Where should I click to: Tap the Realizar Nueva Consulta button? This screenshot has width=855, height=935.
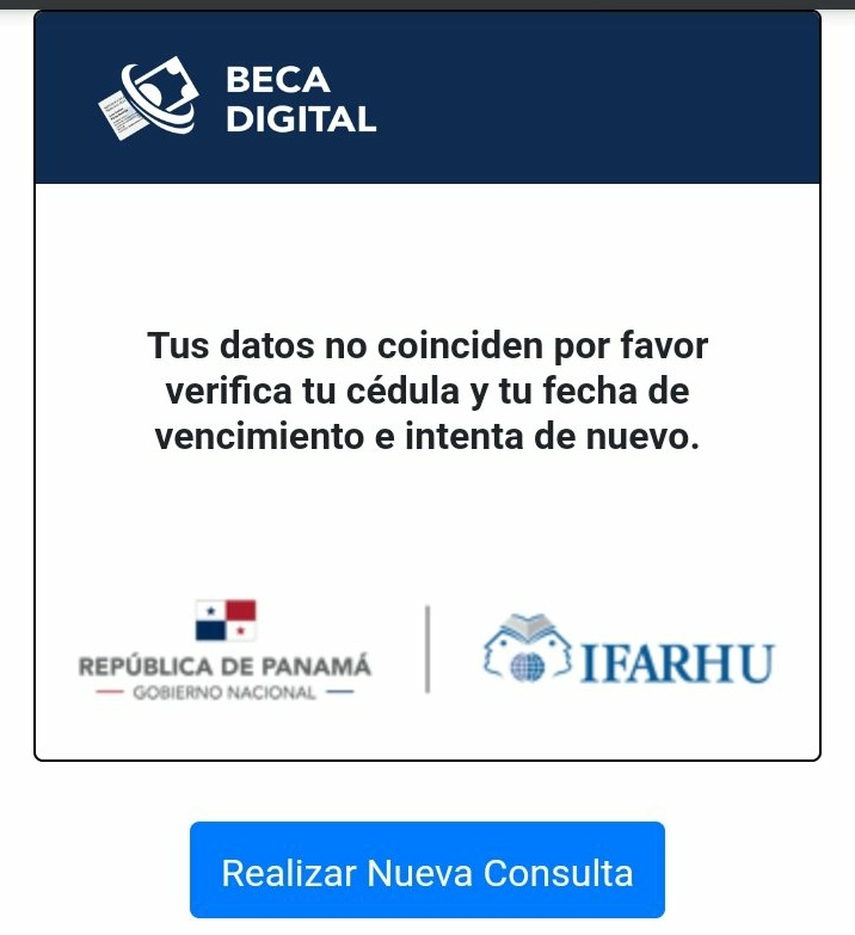tap(427, 871)
